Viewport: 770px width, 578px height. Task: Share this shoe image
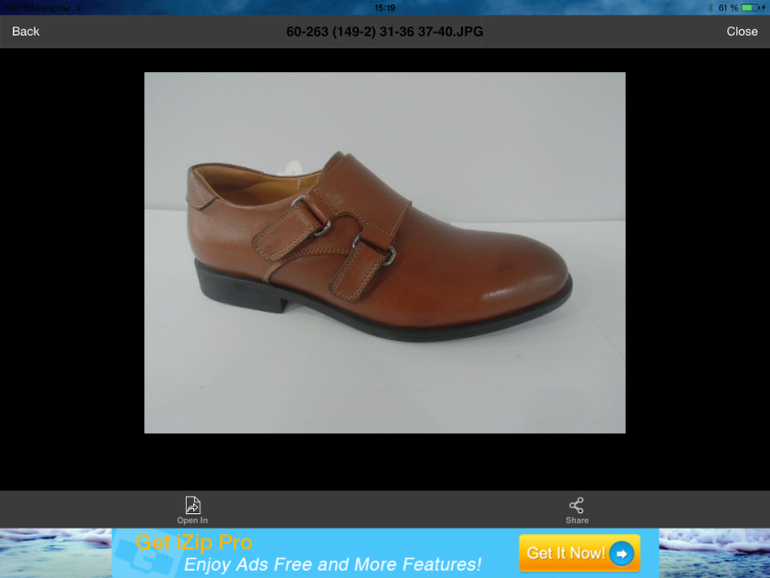tap(577, 509)
